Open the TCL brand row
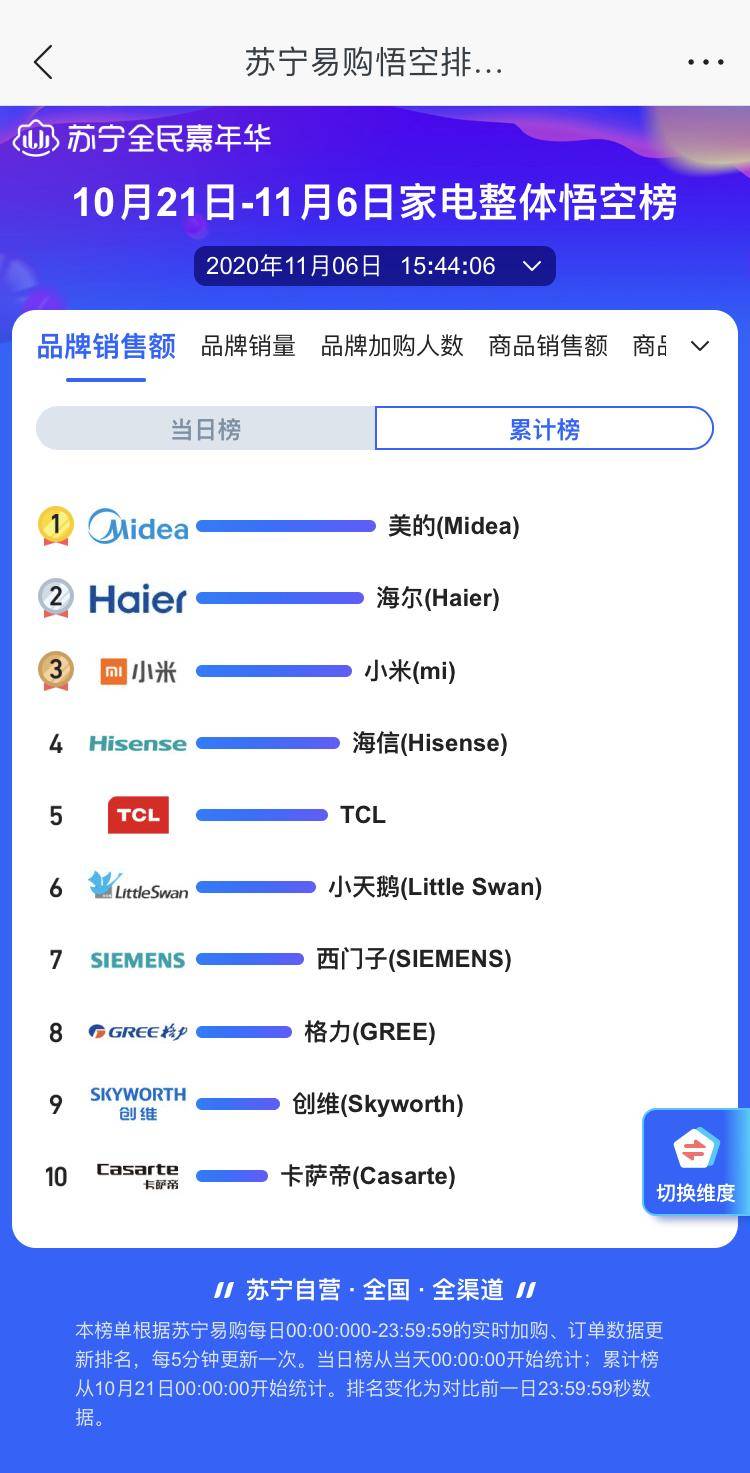750x1473 pixels. tap(362, 815)
